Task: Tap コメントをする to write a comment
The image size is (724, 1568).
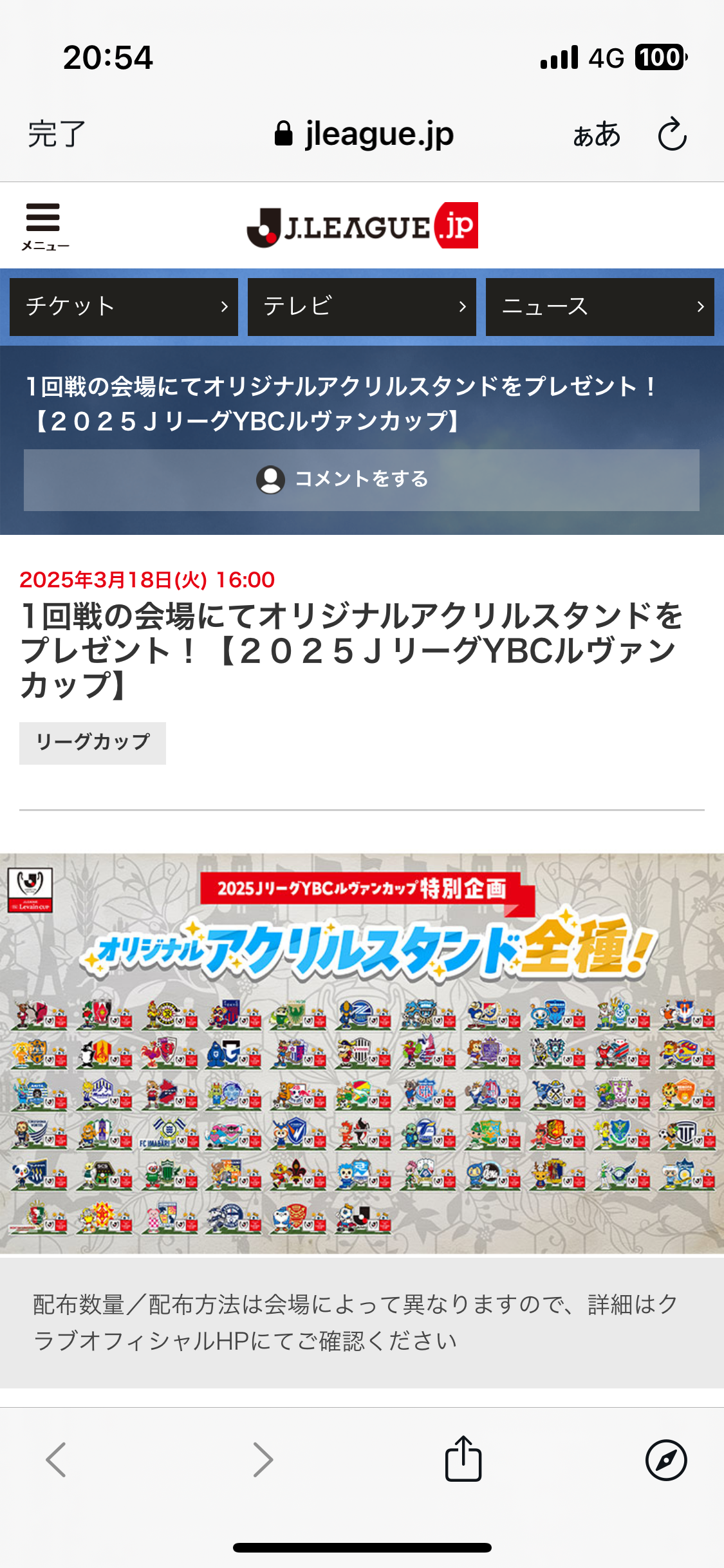Action: (362, 480)
